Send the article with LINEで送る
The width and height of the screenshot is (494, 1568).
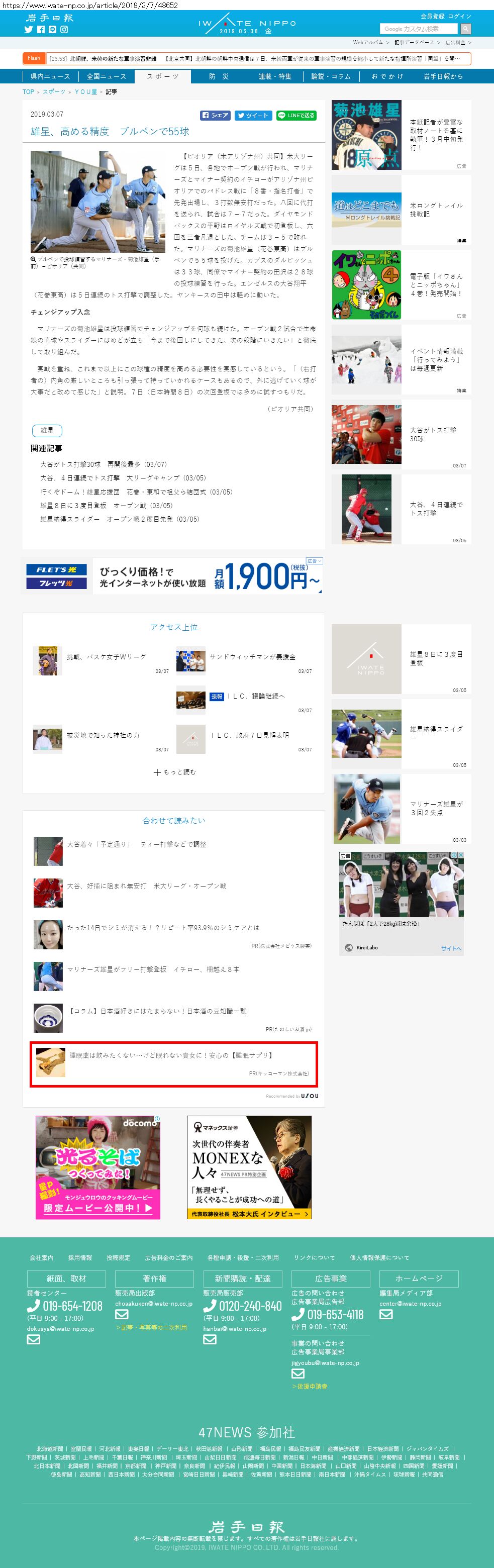tap(297, 115)
